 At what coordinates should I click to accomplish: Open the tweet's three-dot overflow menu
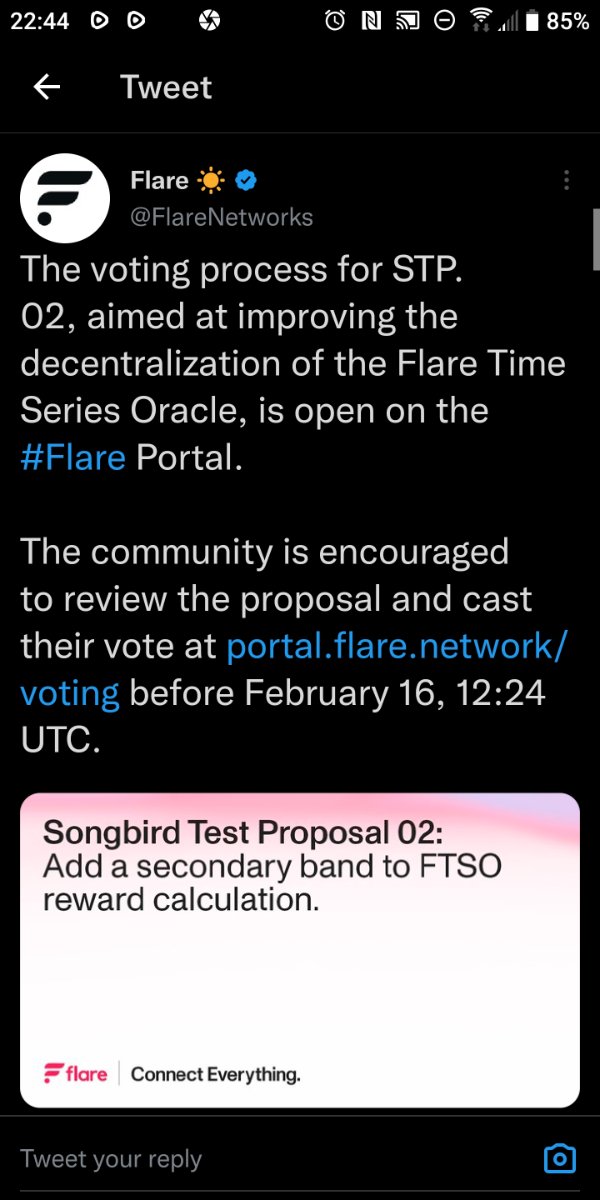pos(566,180)
